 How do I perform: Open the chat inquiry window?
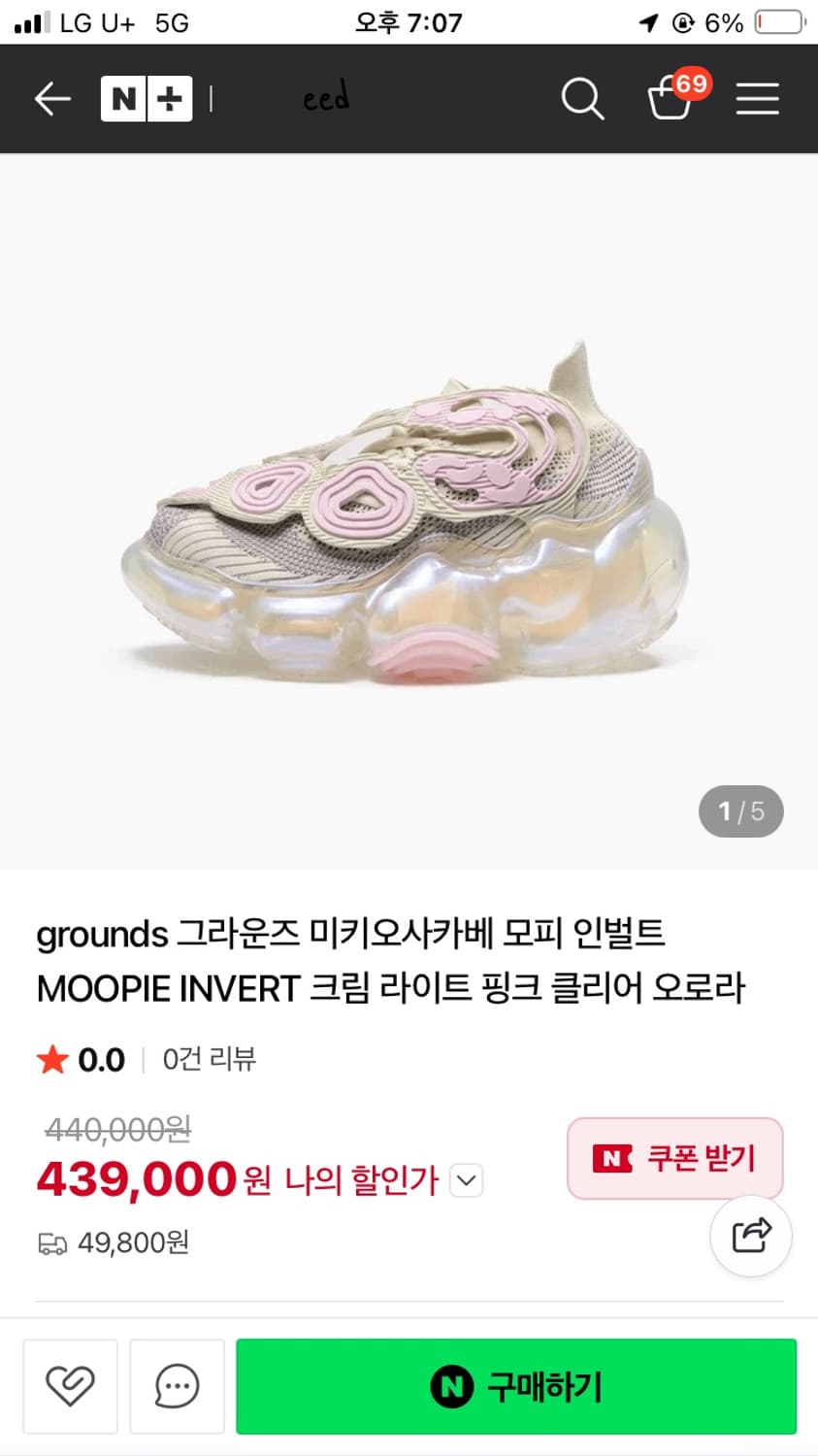click(176, 1386)
